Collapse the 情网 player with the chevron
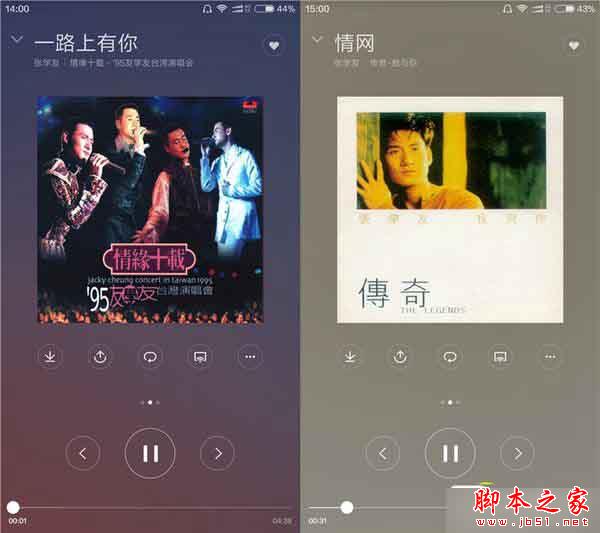This screenshot has height=533, width=600. pos(317,41)
